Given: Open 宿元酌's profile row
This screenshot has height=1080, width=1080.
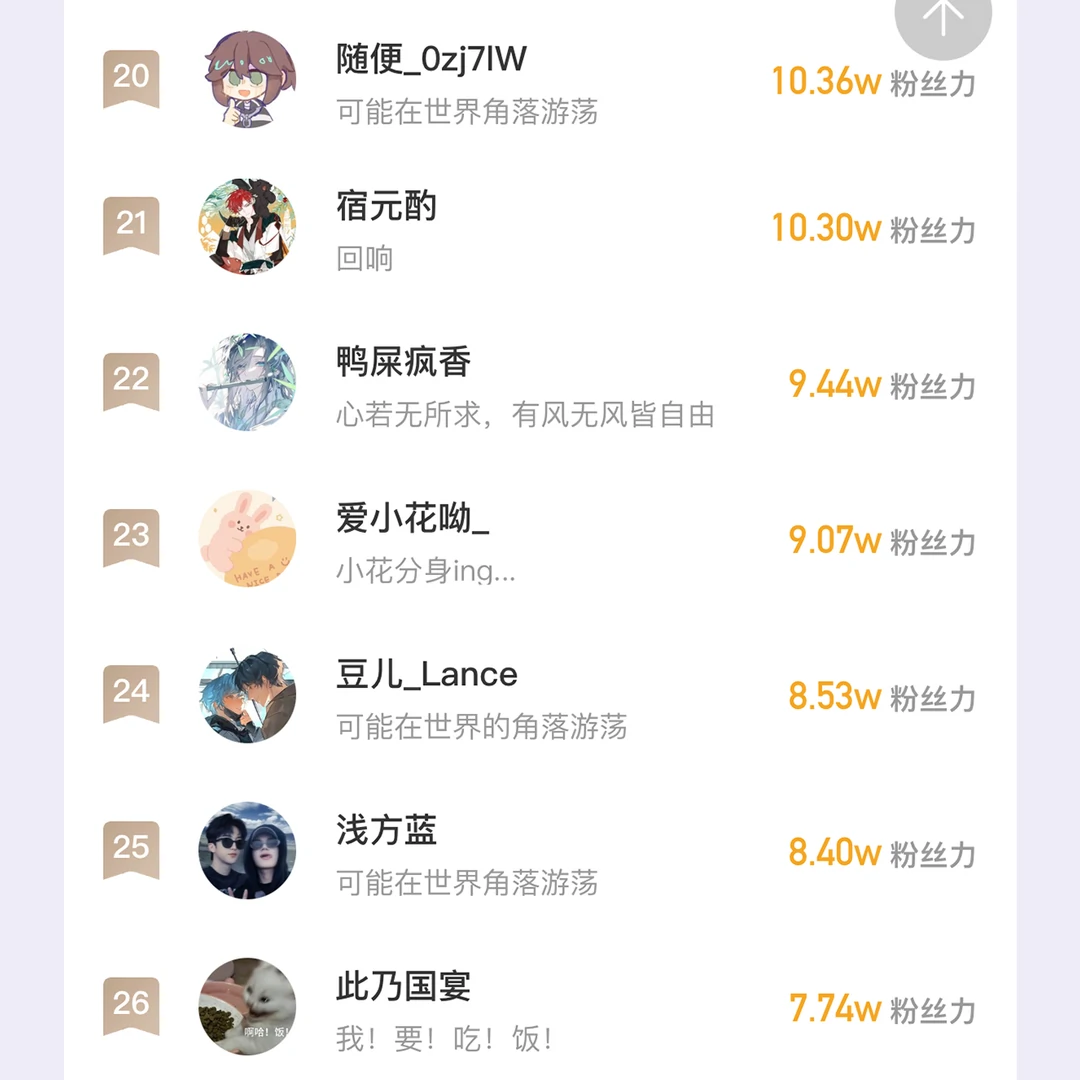Looking at the screenshot, I should coord(387,208).
